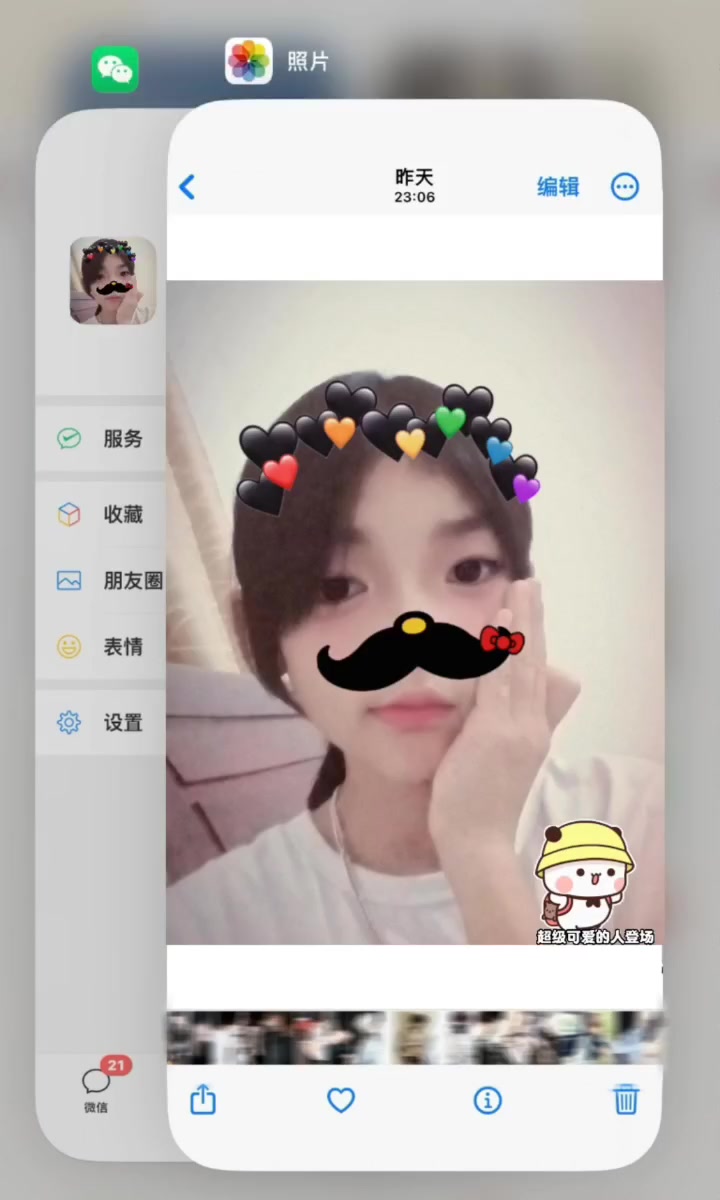Open the 表情 stickers row
The width and height of the screenshot is (720, 1200).
click(101, 647)
